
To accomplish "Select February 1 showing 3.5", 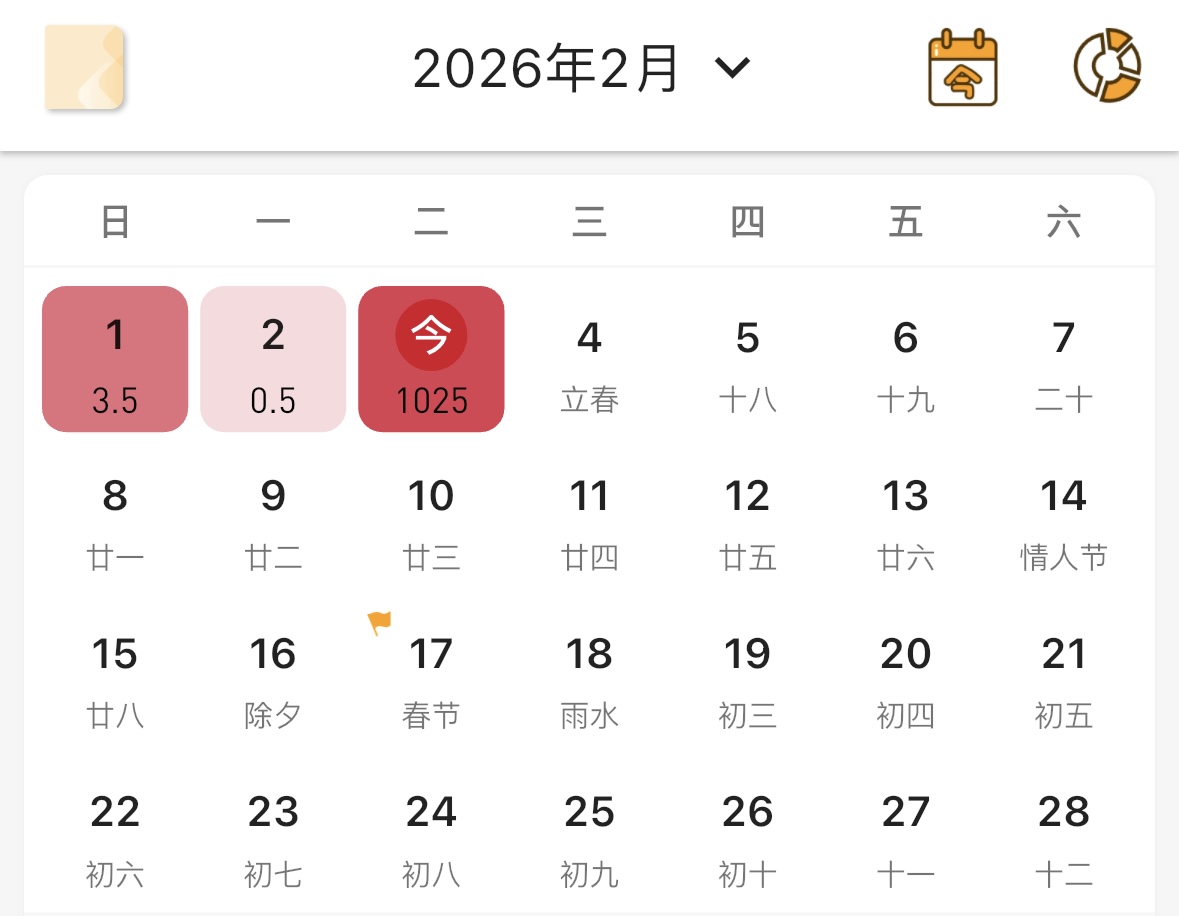I will coord(115,360).
